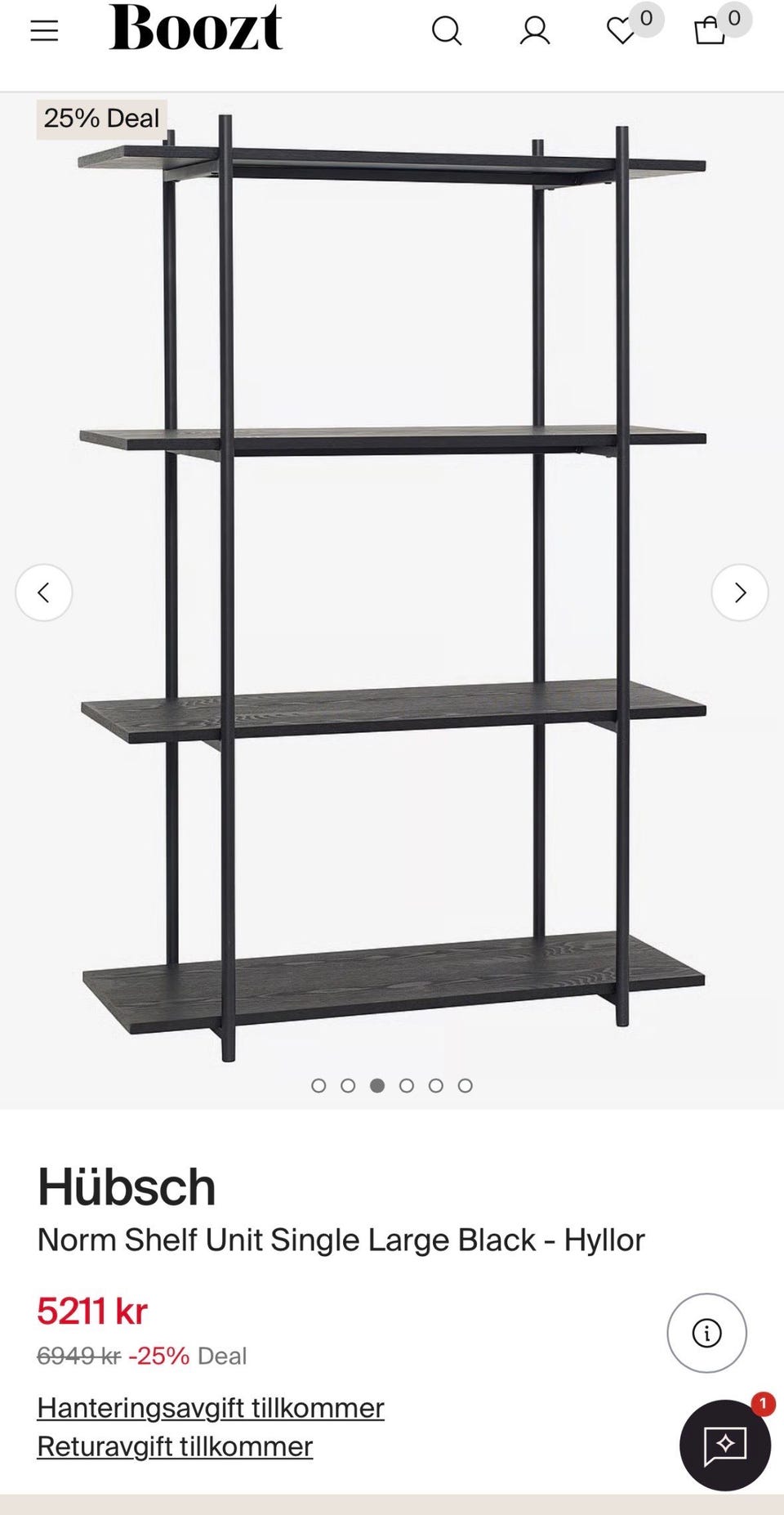Open the enlarged product image view
Viewport: 784px width, 1515px height.
click(x=392, y=588)
